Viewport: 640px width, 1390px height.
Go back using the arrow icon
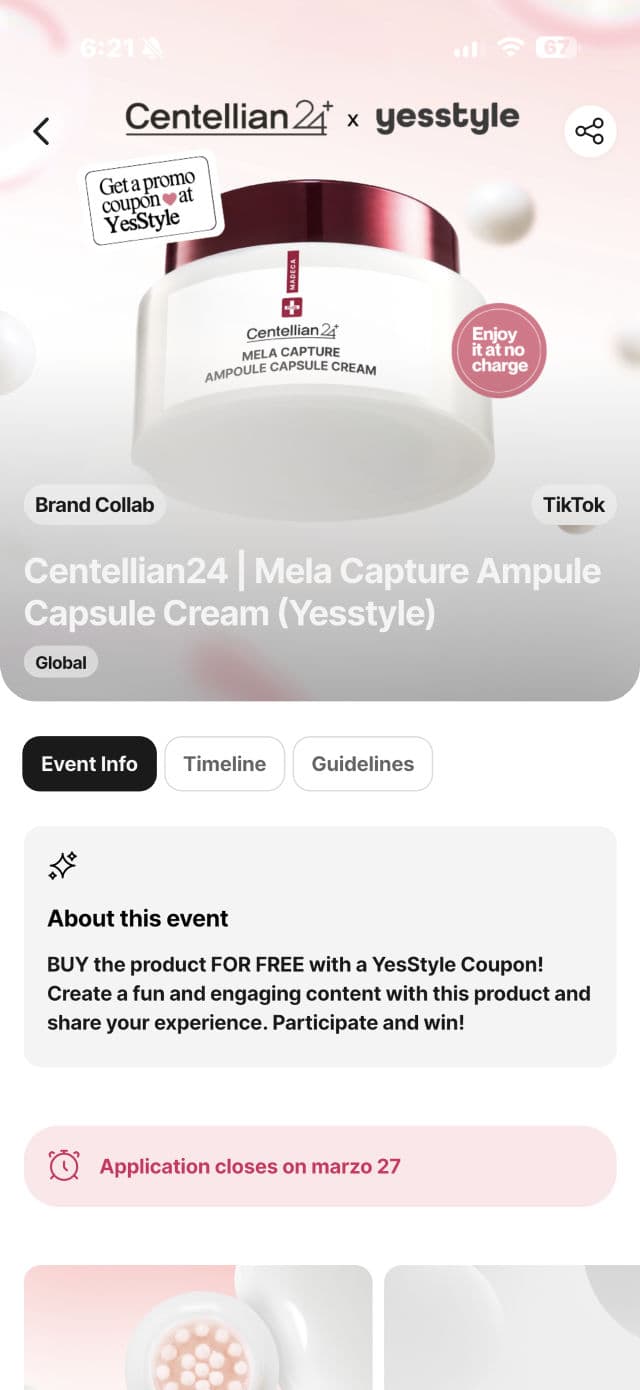click(x=41, y=131)
